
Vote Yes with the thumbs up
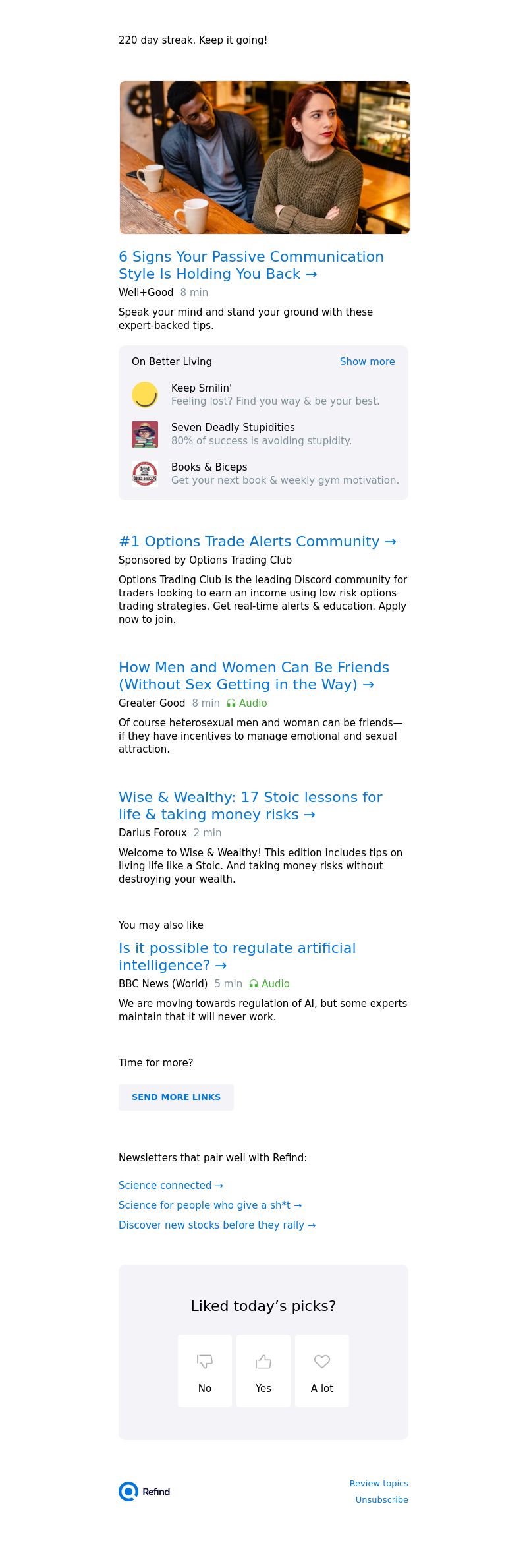(263, 1370)
